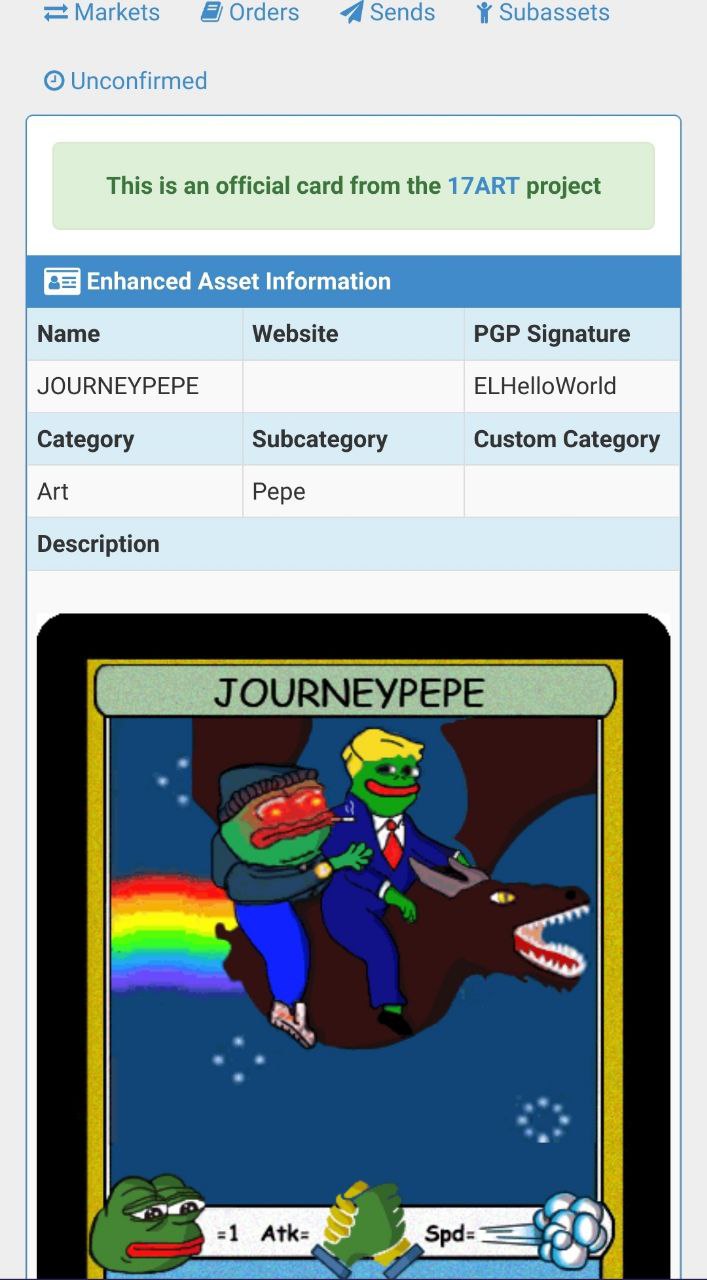The image size is (707, 1280).
Task: Switch to the Markets tab
Action: click(101, 13)
